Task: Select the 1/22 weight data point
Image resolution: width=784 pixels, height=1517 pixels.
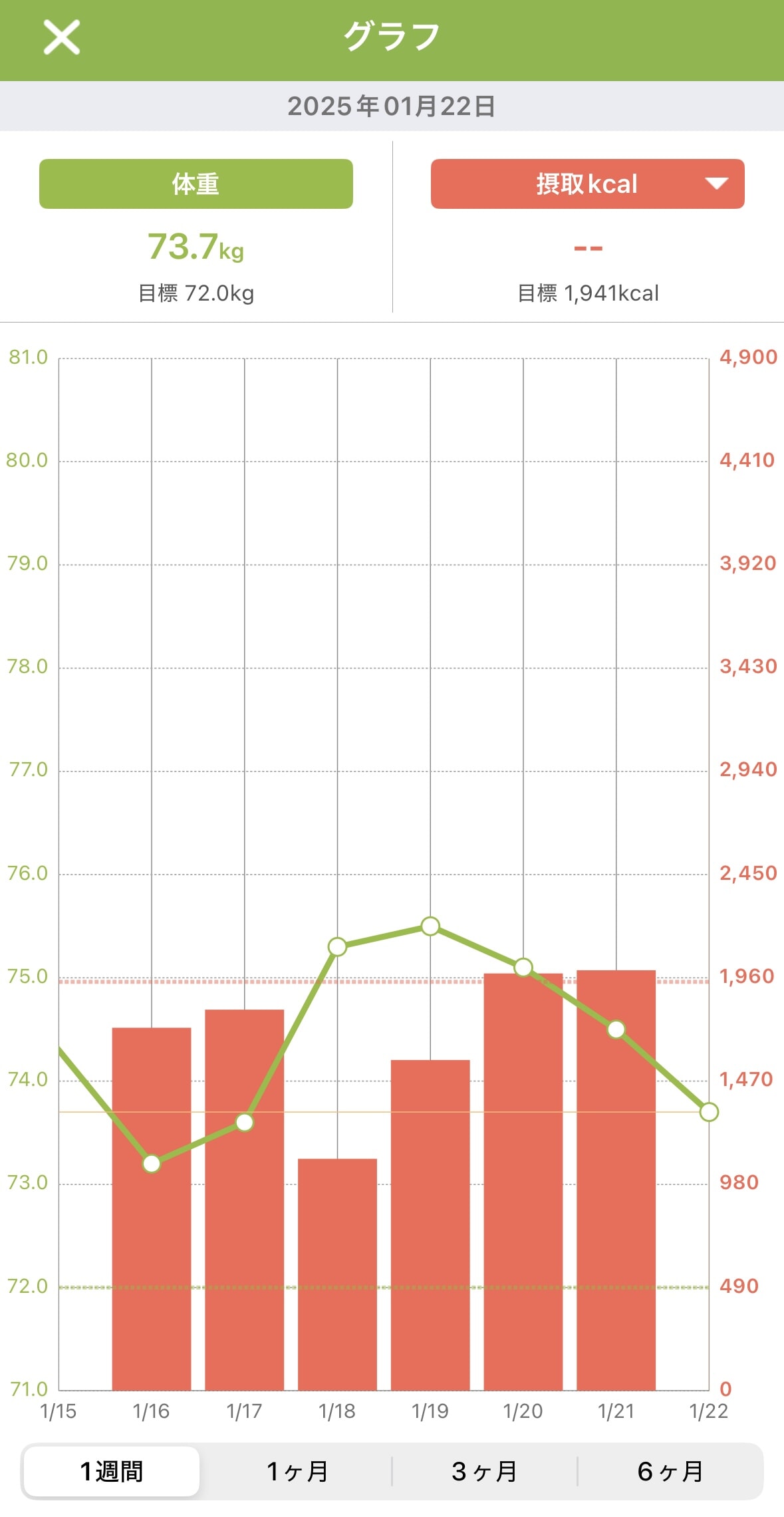Action: coord(709,1111)
